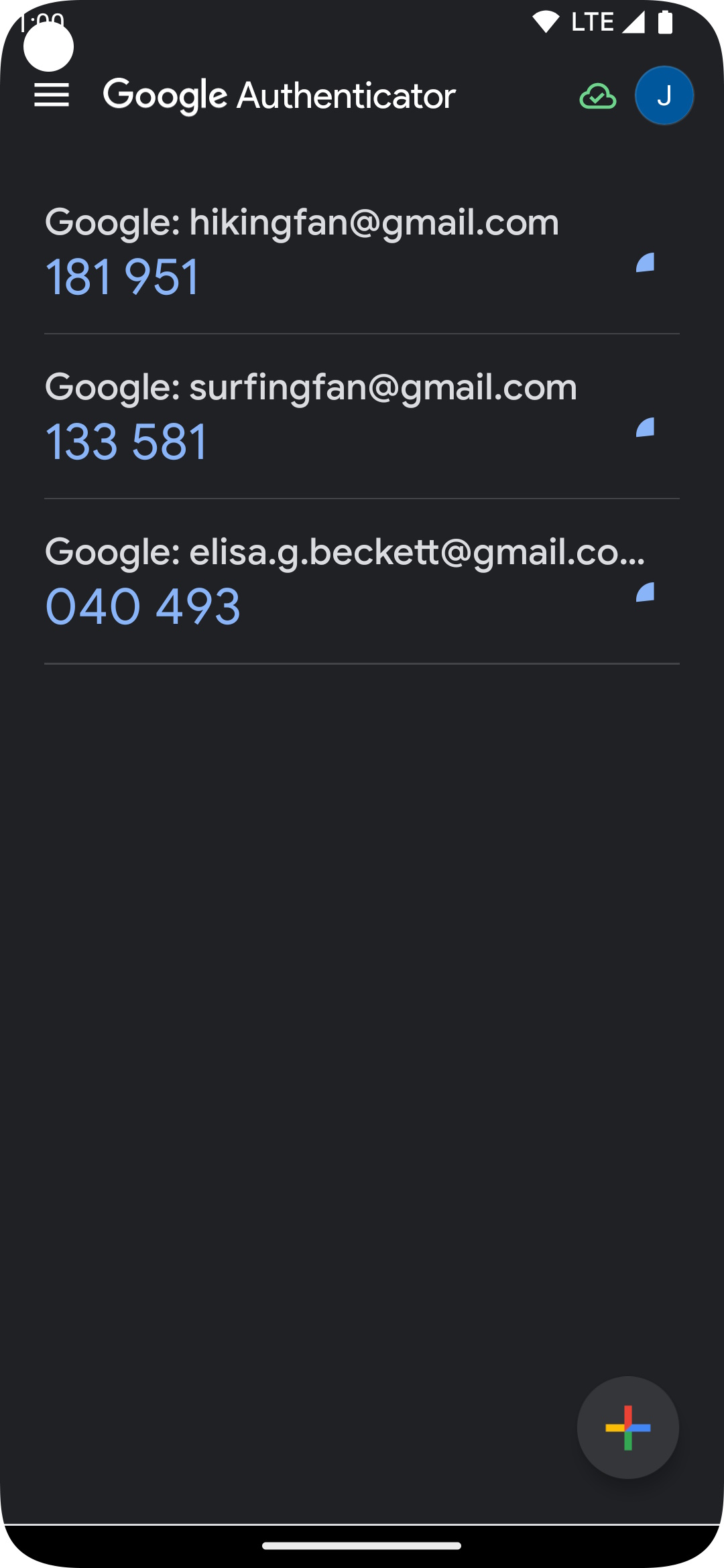724x1568 pixels.
Task: Open the J account profile avatar
Action: click(x=664, y=96)
